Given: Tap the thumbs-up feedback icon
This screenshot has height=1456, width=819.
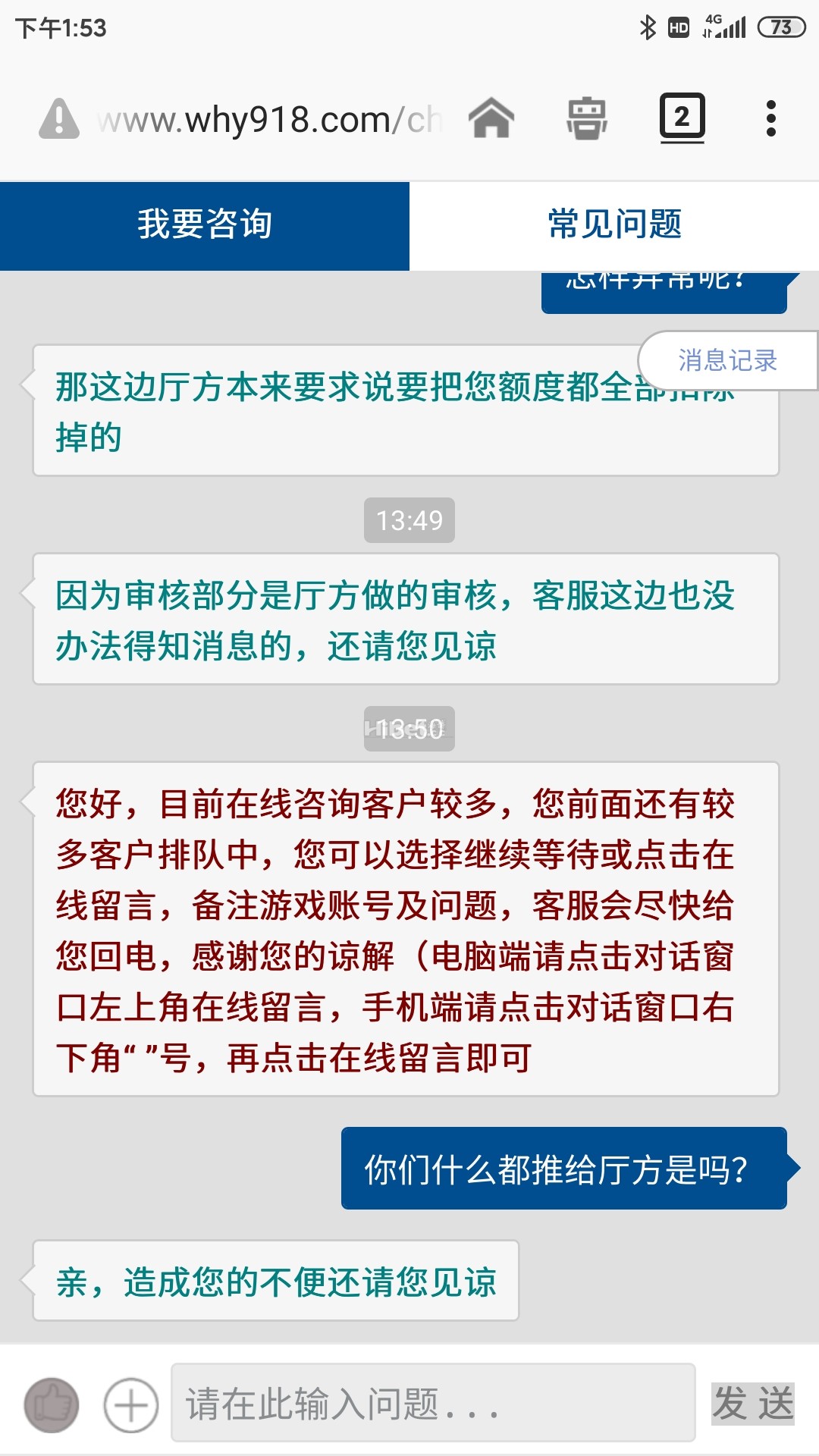Looking at the screenshot, I should [52, 1405].
